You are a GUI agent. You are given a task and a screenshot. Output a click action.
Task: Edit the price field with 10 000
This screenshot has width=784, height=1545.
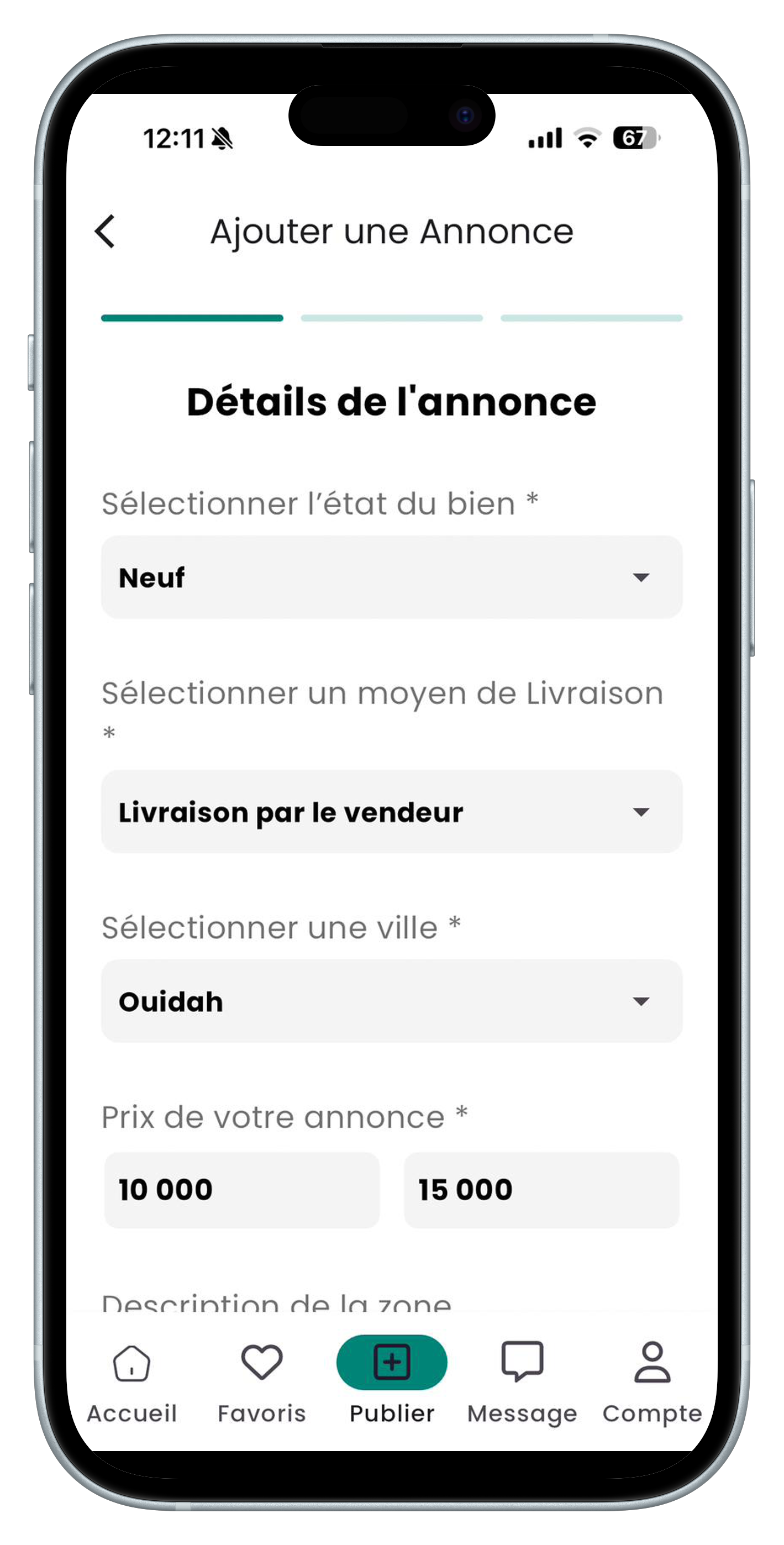pyautogui.click(x=241, y=1190)
